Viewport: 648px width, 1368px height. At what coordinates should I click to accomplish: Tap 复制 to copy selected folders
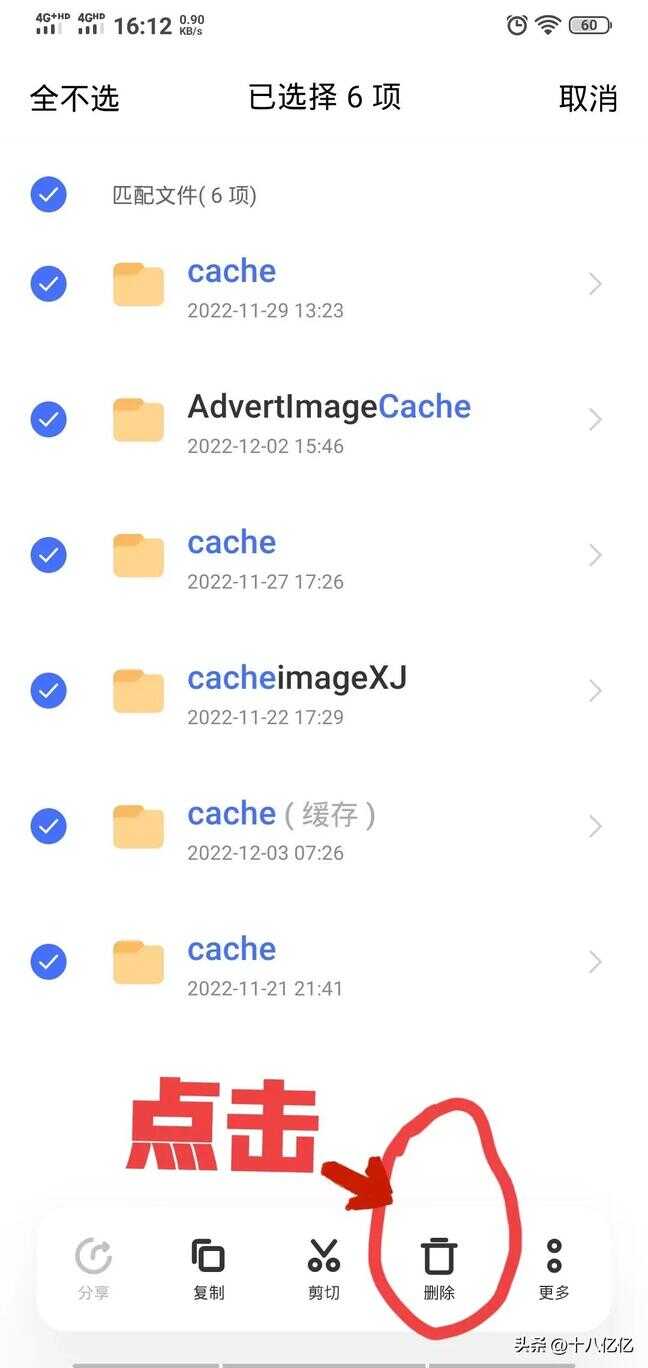tap(208, 1268)
